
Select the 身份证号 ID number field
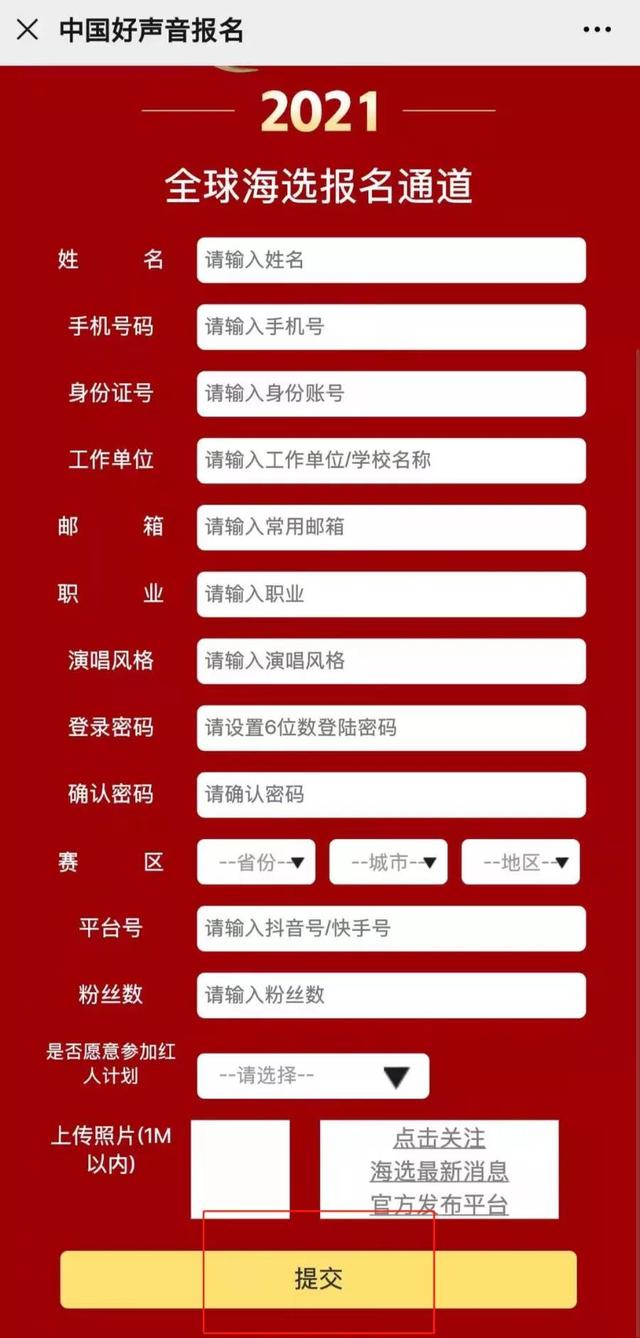(x=391, y=394)
